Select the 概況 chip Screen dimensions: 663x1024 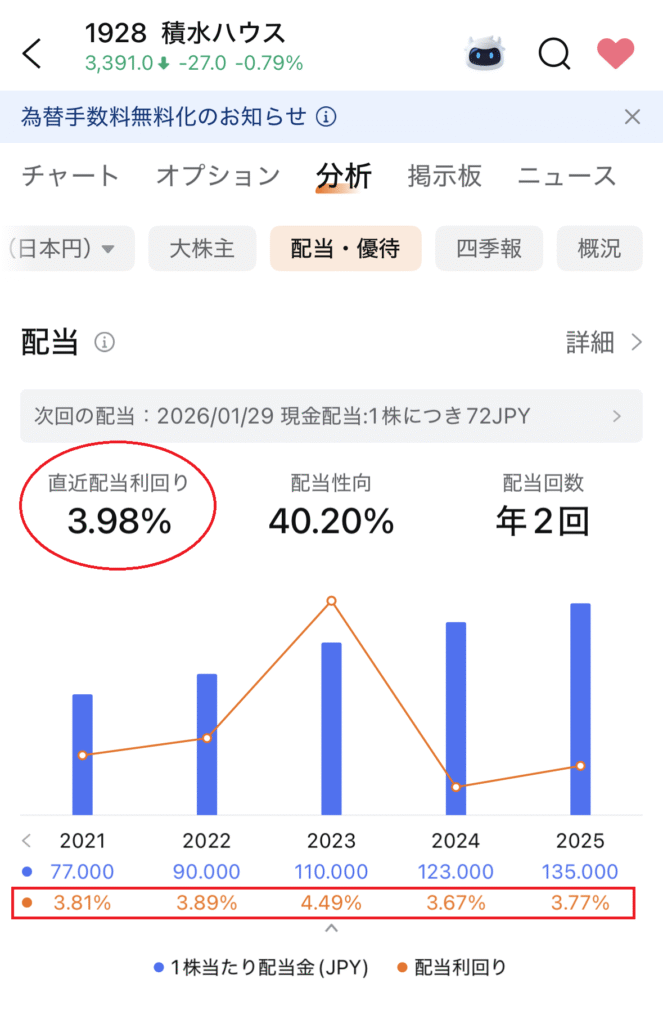tap(599, 249)
